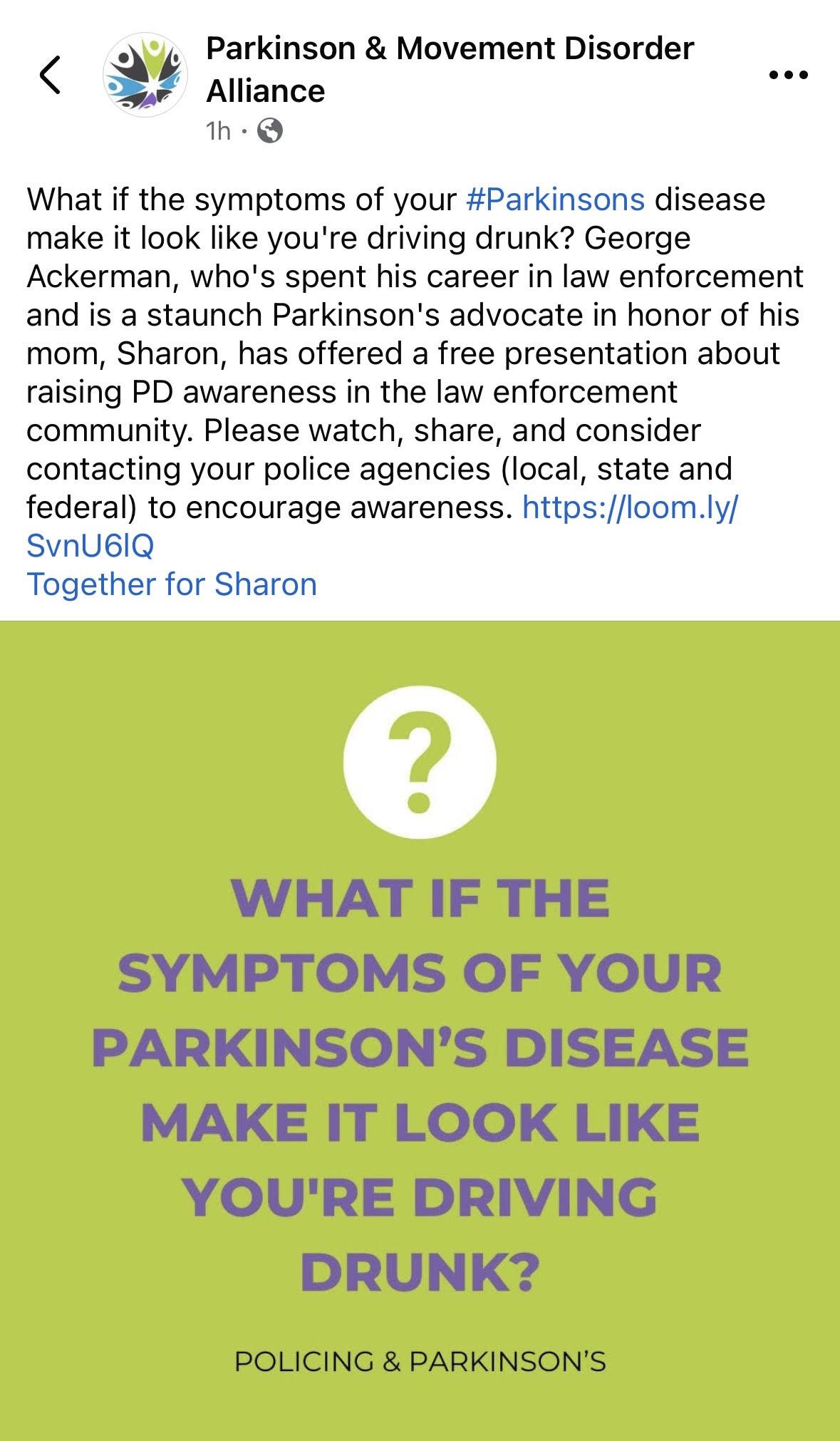The height and width of the screenshot is (1441, 840).
Task: Tap the #Parkinsons hashtag
Action: [555, 200]
